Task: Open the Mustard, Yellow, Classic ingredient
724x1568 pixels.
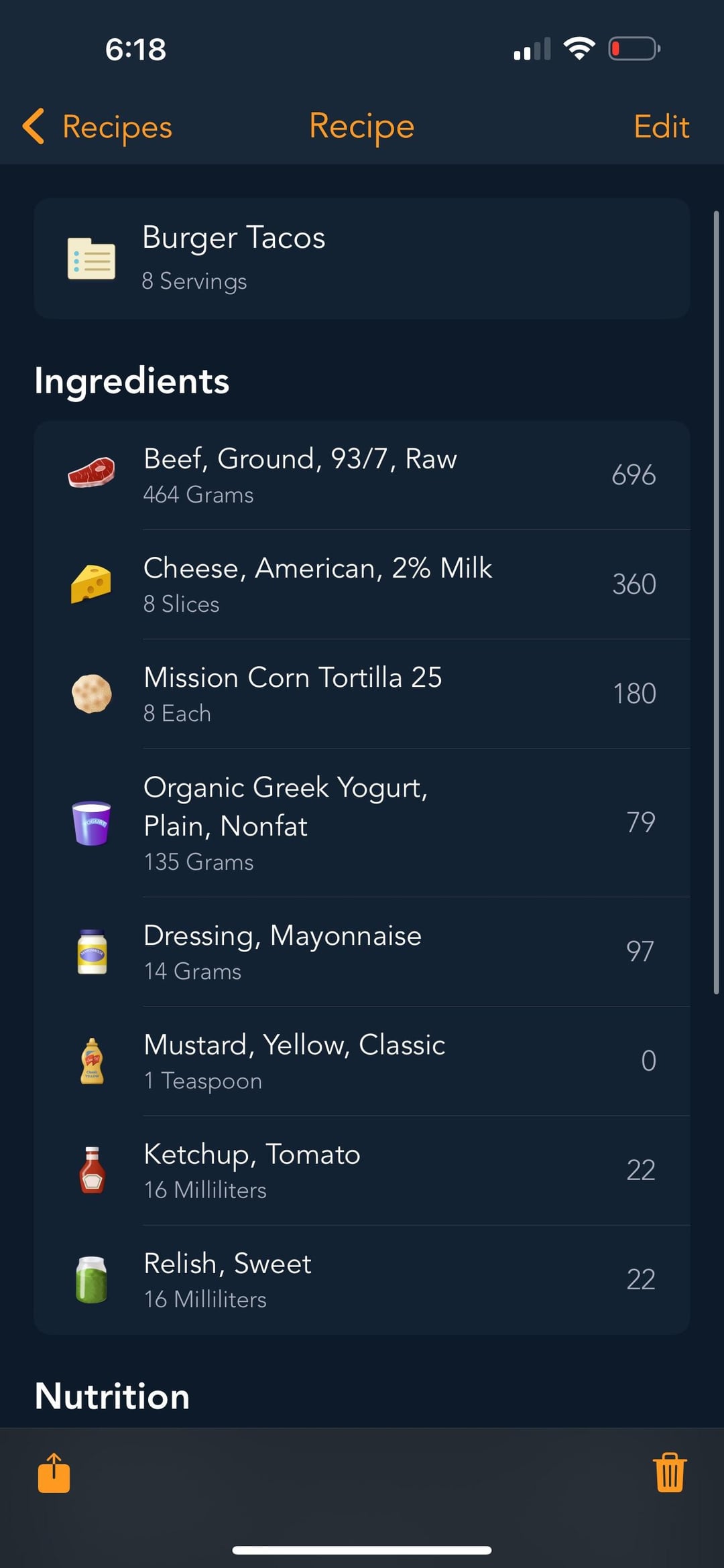Action: click(x=362, y=1061)
